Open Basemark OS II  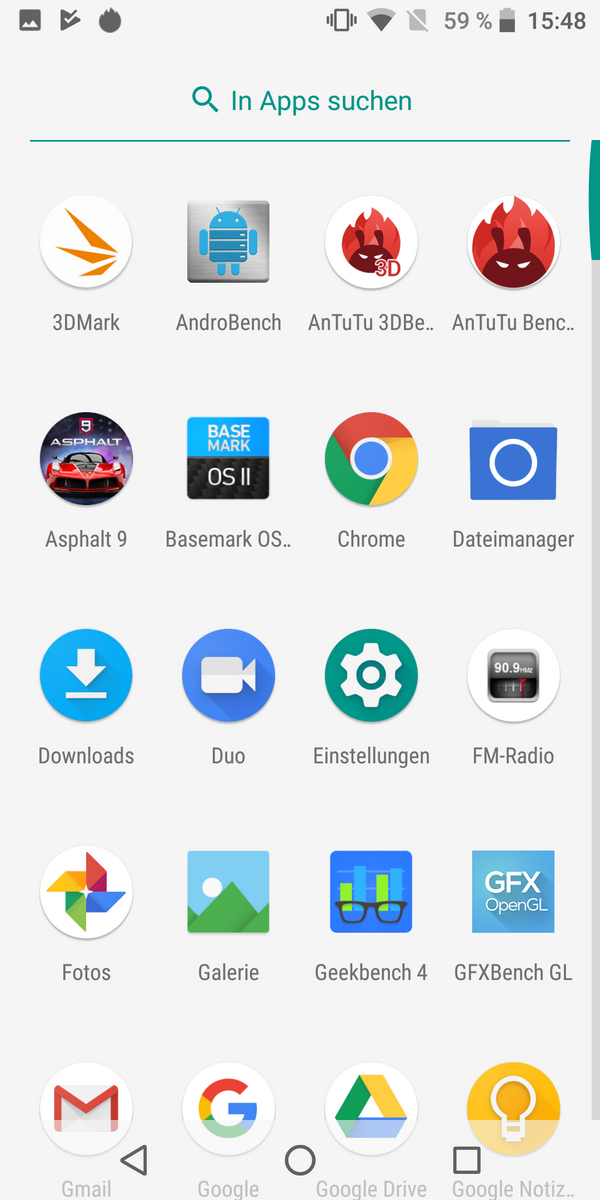(228, 458)
